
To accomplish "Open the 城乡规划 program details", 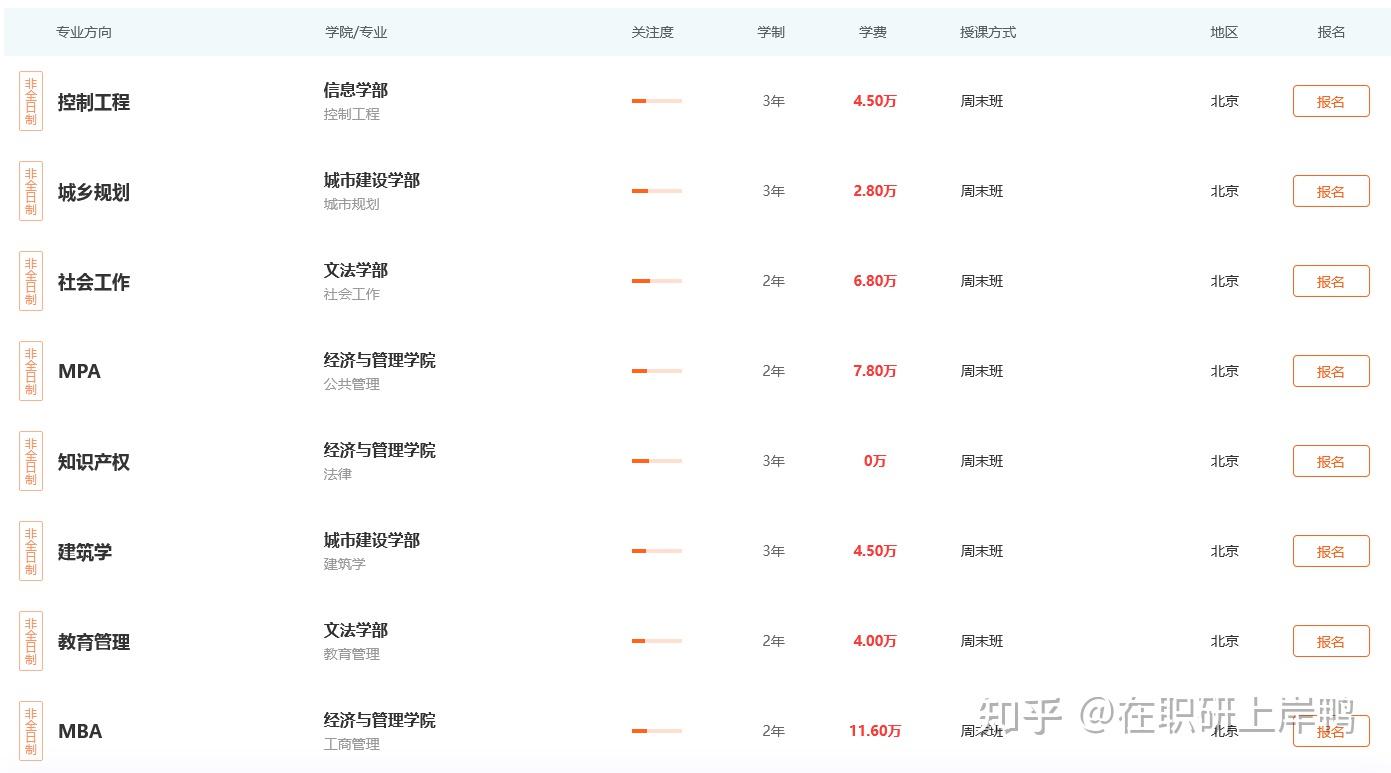I will (x=94, y=192).
